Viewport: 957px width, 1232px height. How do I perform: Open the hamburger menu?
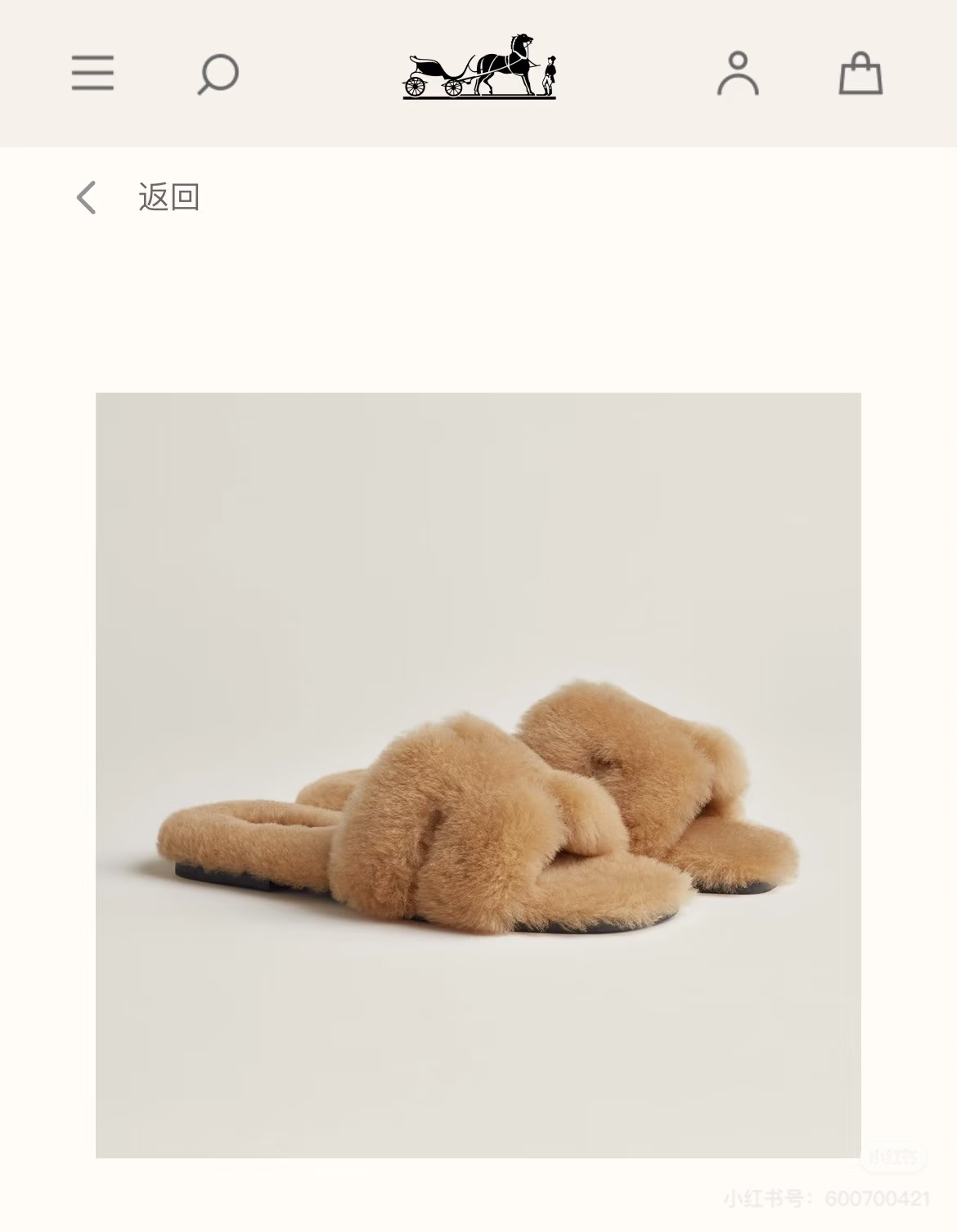point(92,73)
